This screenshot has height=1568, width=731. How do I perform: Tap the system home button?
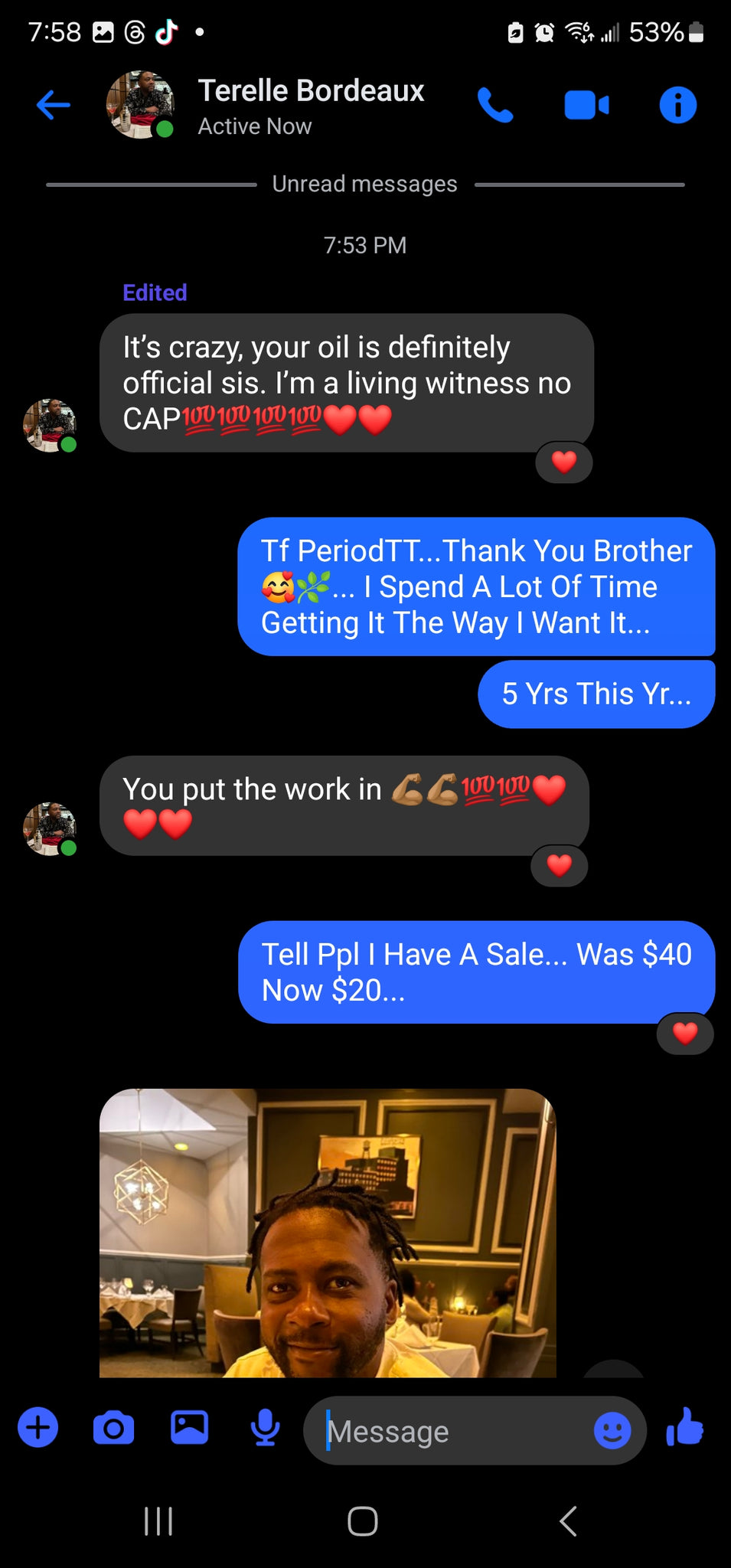[x=363, y=1521]
